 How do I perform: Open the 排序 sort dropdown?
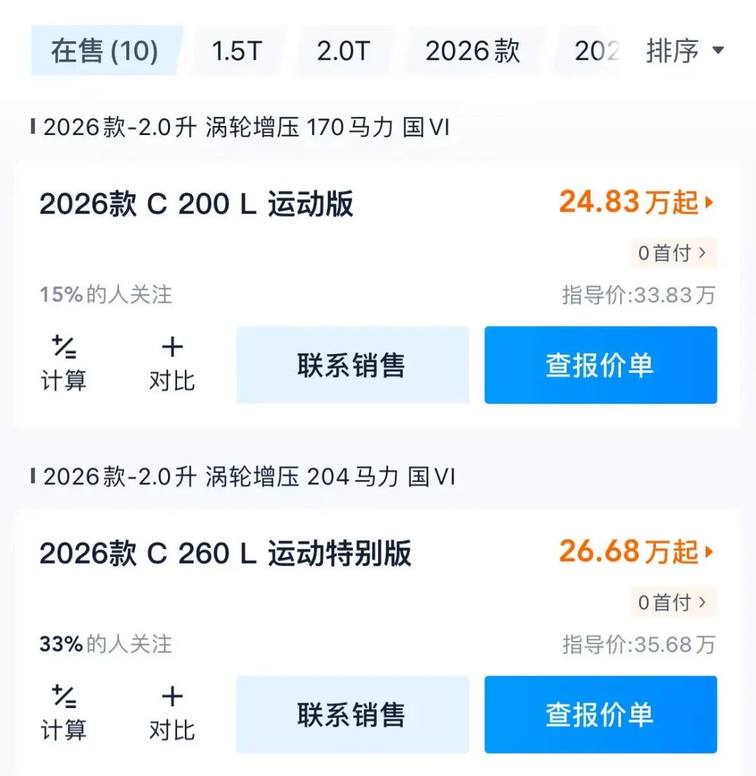coord(684,51)
